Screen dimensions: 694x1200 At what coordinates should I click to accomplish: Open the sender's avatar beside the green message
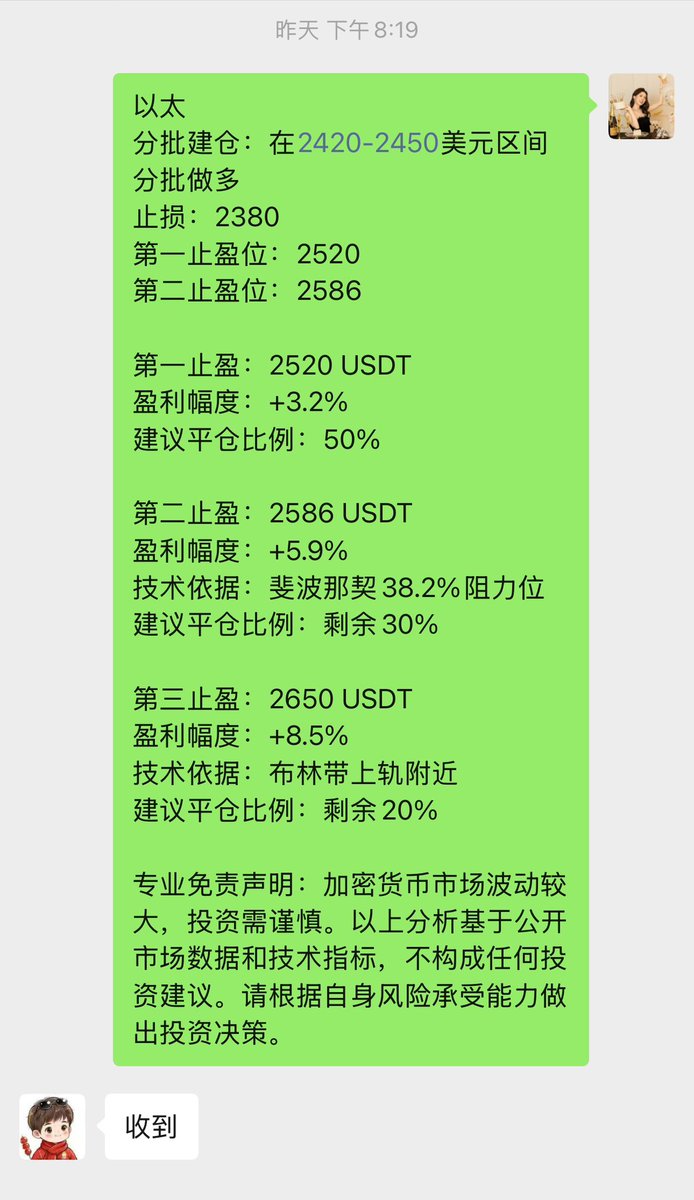642,106
